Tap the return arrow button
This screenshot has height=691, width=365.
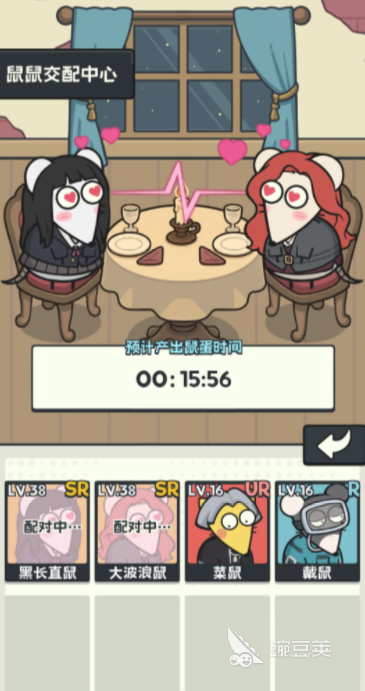point(335,445)
